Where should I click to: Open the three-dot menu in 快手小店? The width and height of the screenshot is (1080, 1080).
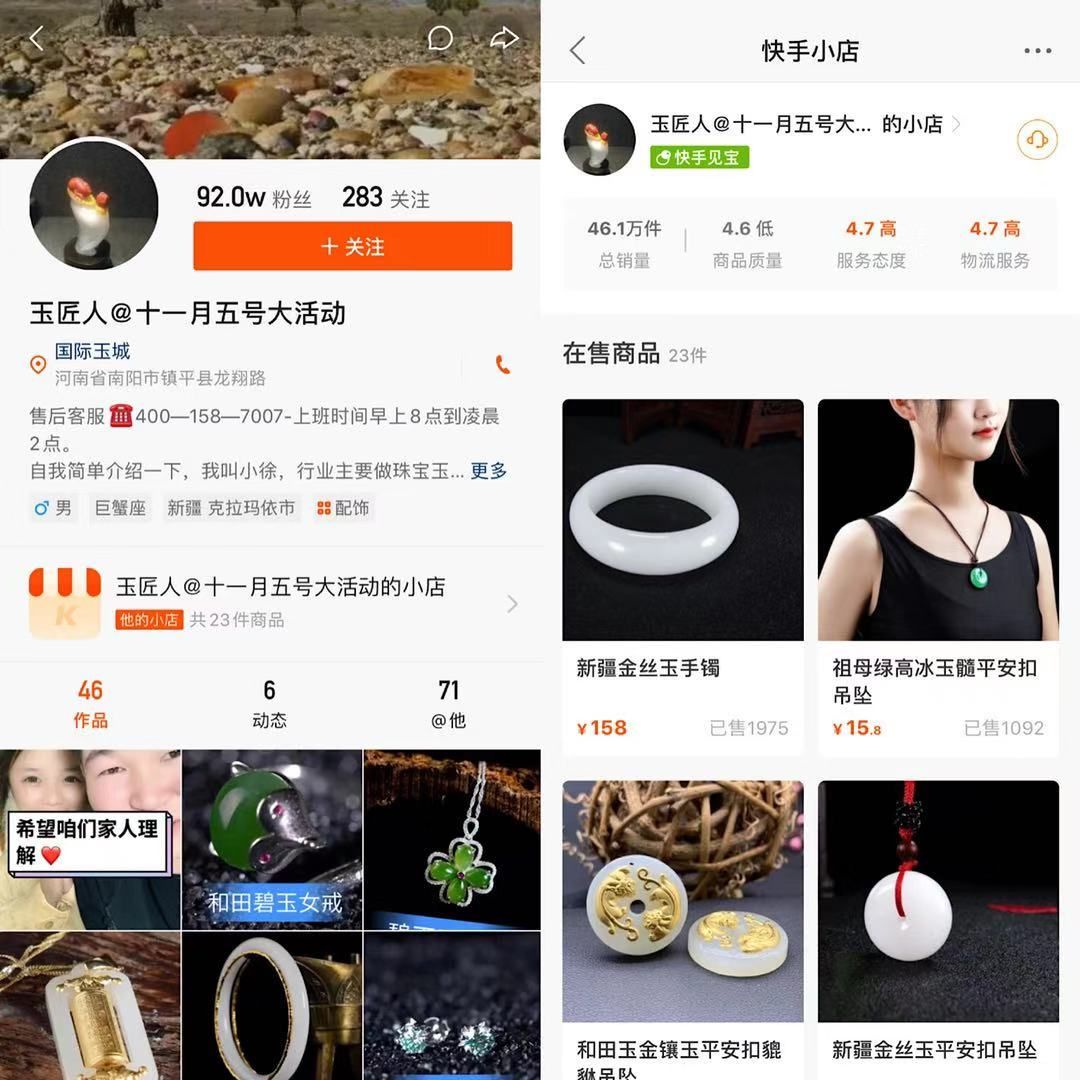coord(1037,51)
